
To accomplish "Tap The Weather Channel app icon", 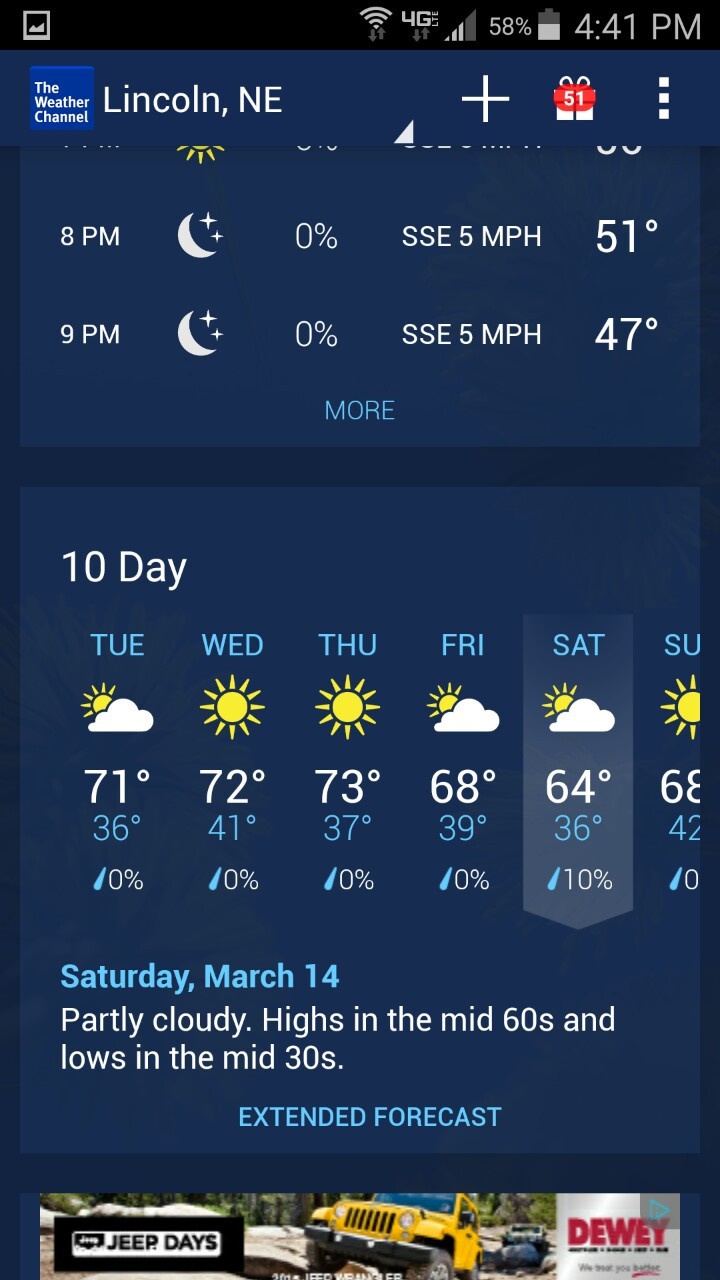I will click(62, 99).
